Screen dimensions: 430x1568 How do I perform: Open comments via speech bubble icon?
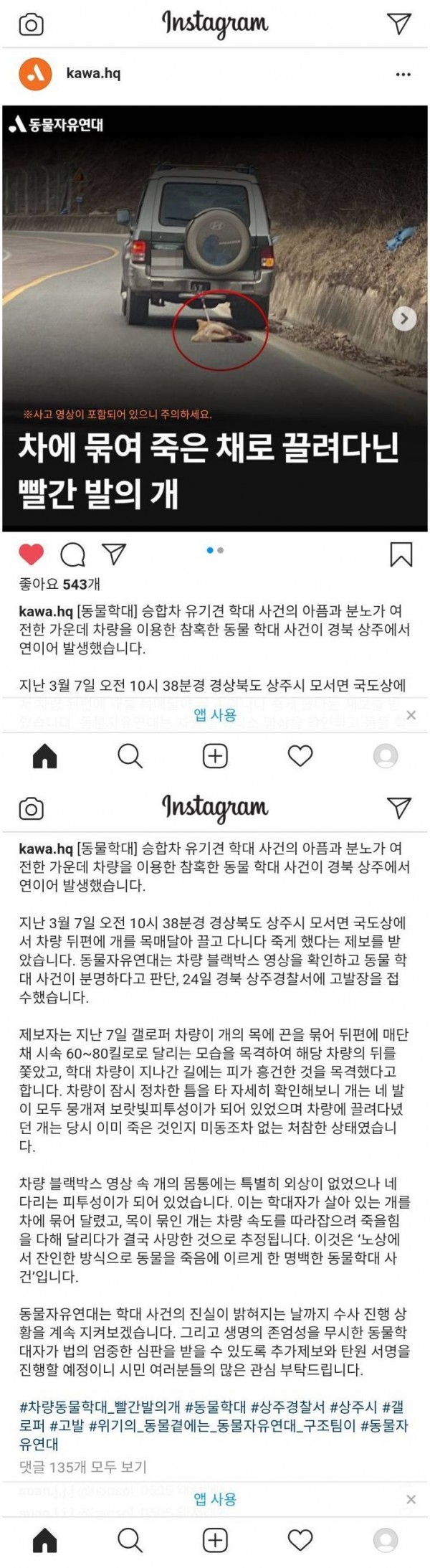(73, 554)
